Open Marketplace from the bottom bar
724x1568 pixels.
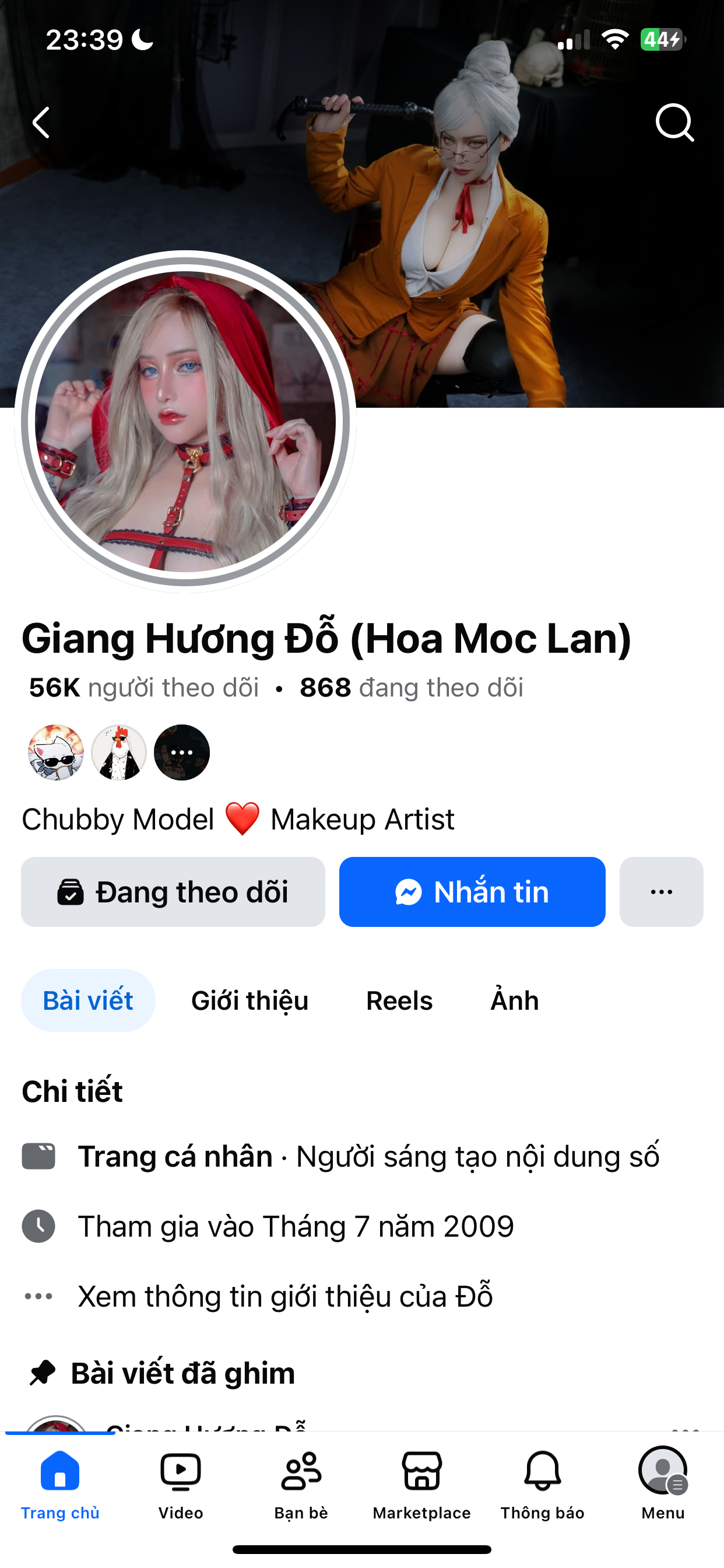tap(421, 1484)
